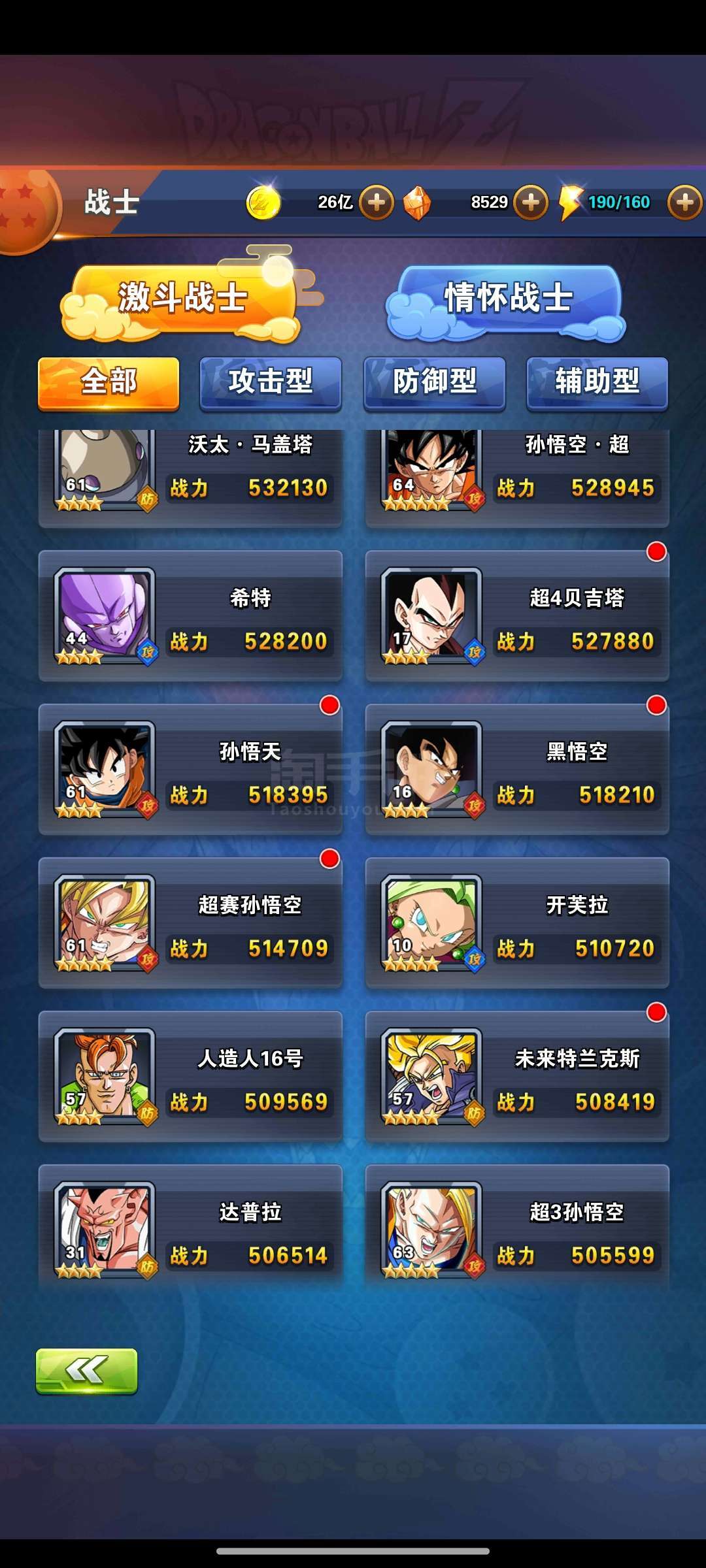Viewport: 706px width, 1568px height.
Task: Open 达普拉 warrior card
Action: 190,1228
